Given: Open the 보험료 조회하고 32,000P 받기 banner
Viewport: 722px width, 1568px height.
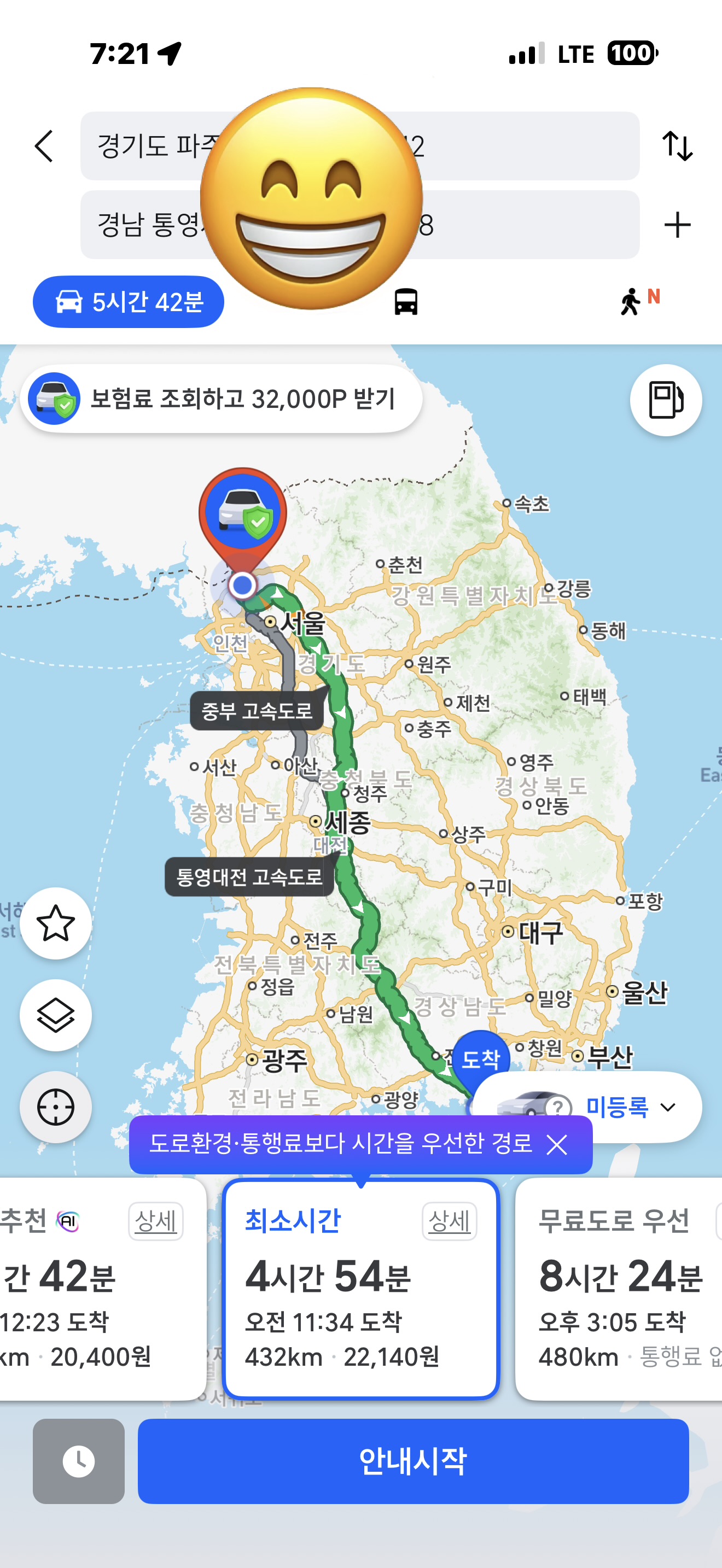Looking at the screenshot, I should coord(221,399).
